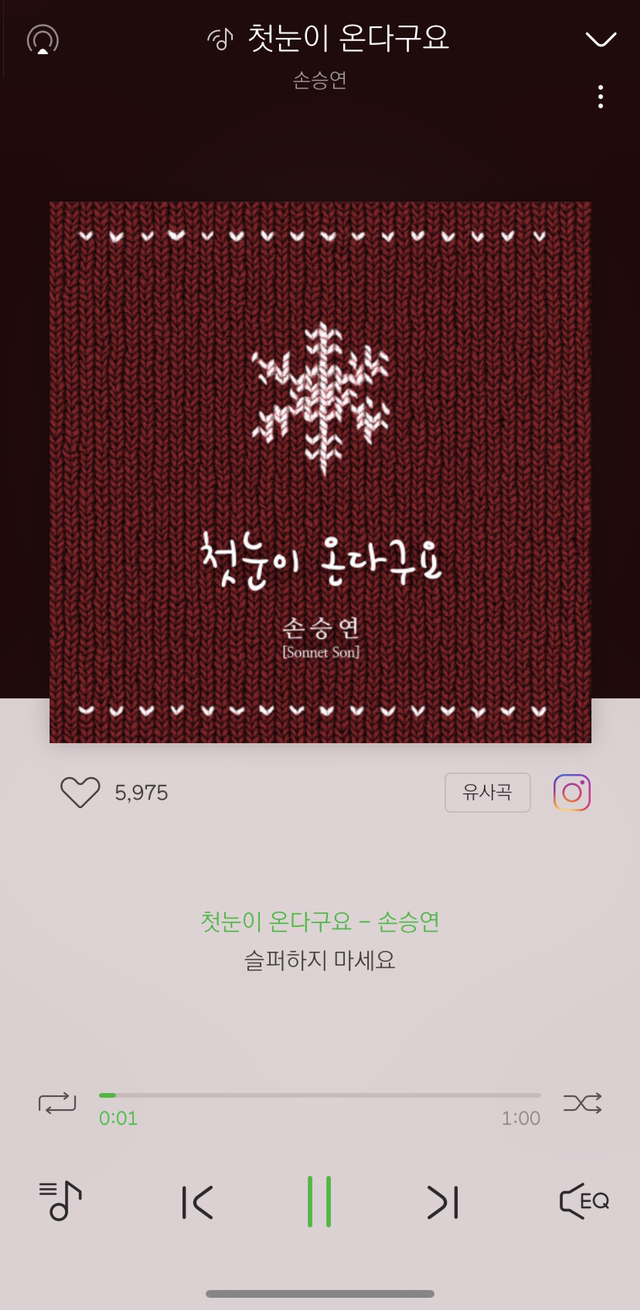640x1310 pixels.
Task: Like this song with the heart
Action: click(80, 793)
